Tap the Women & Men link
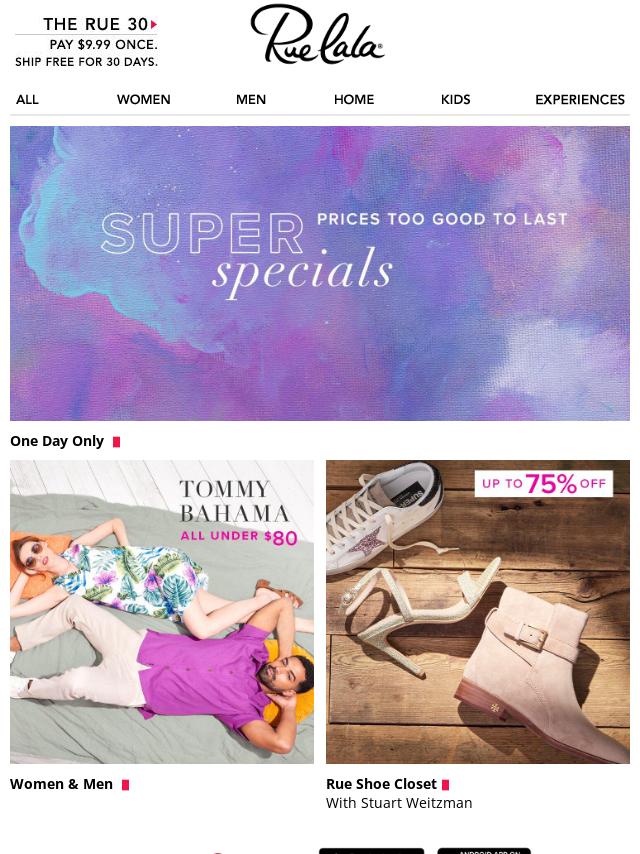The height and width of the screenshot is (854, 640). coord(62,784)
